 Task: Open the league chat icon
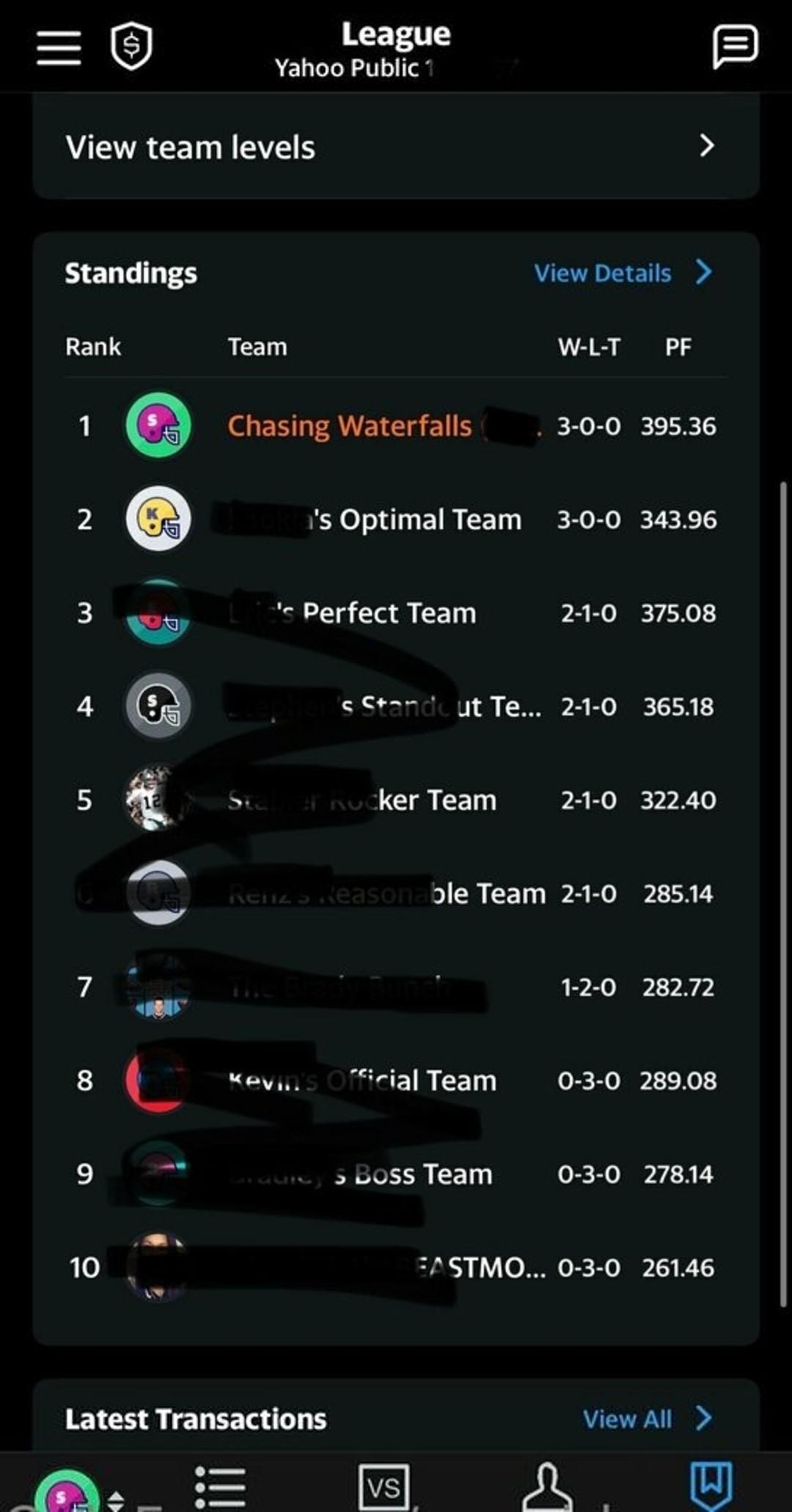click(734, 46)
